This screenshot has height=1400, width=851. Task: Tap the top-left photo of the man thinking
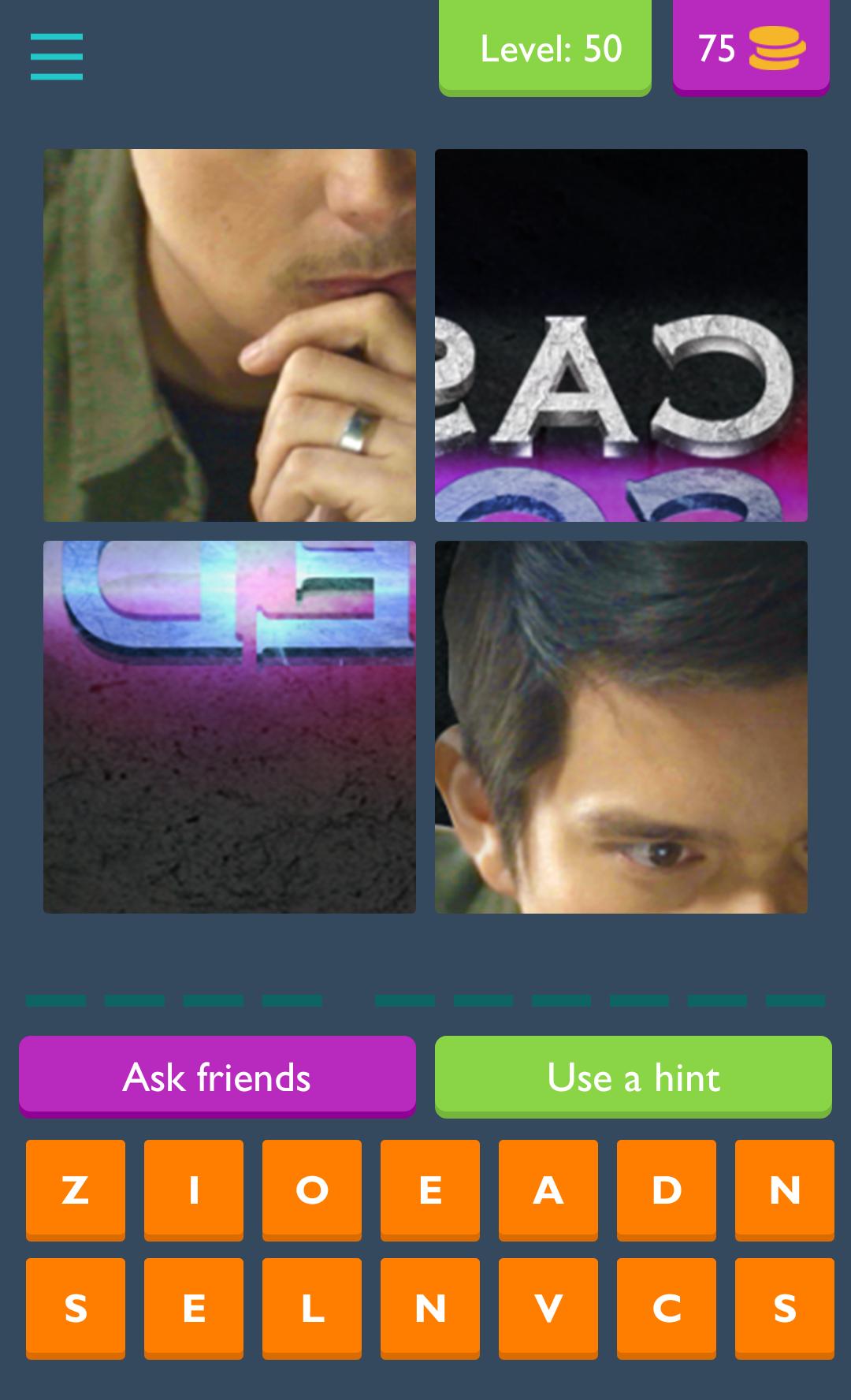tap(229, 333)
